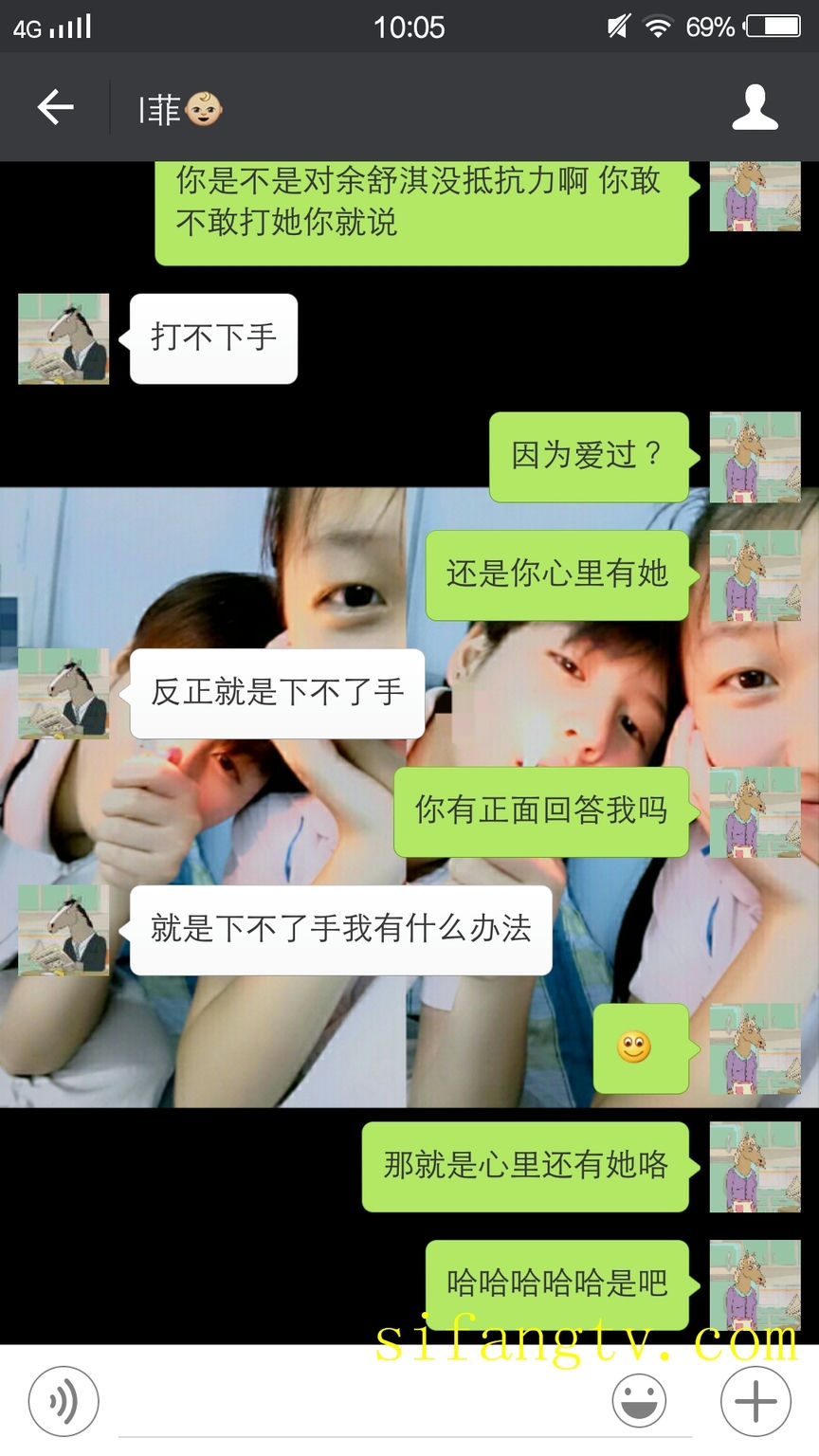The width and height of the screenshot is (819, 1456).
Task: Tap the contact's avatar beside 打不下手
Action: click(64, 338)
